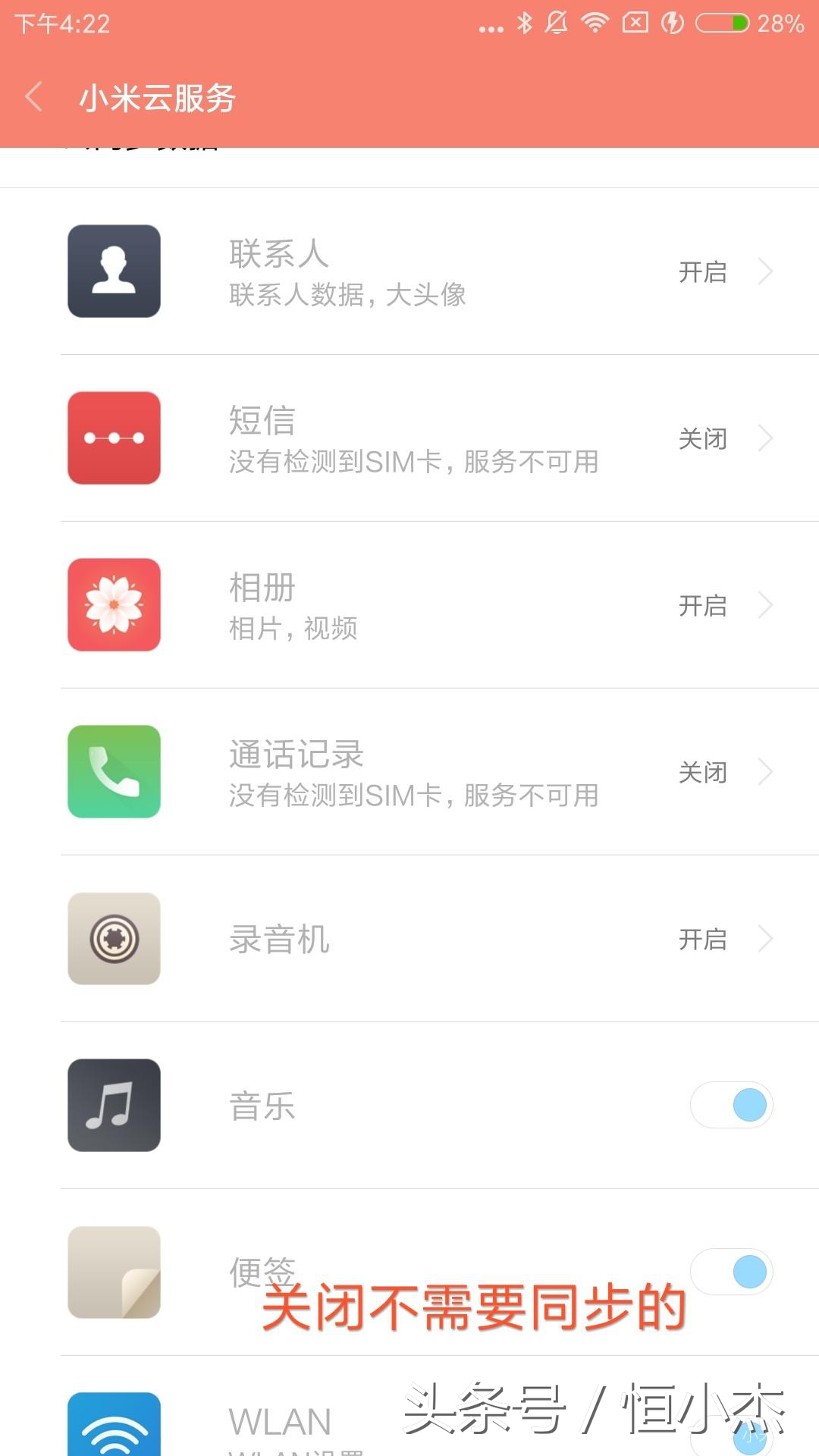Enable Music (音乐) sync toggle
The height and width of the screenshot is (1456, 819).
pos(730,1106)
